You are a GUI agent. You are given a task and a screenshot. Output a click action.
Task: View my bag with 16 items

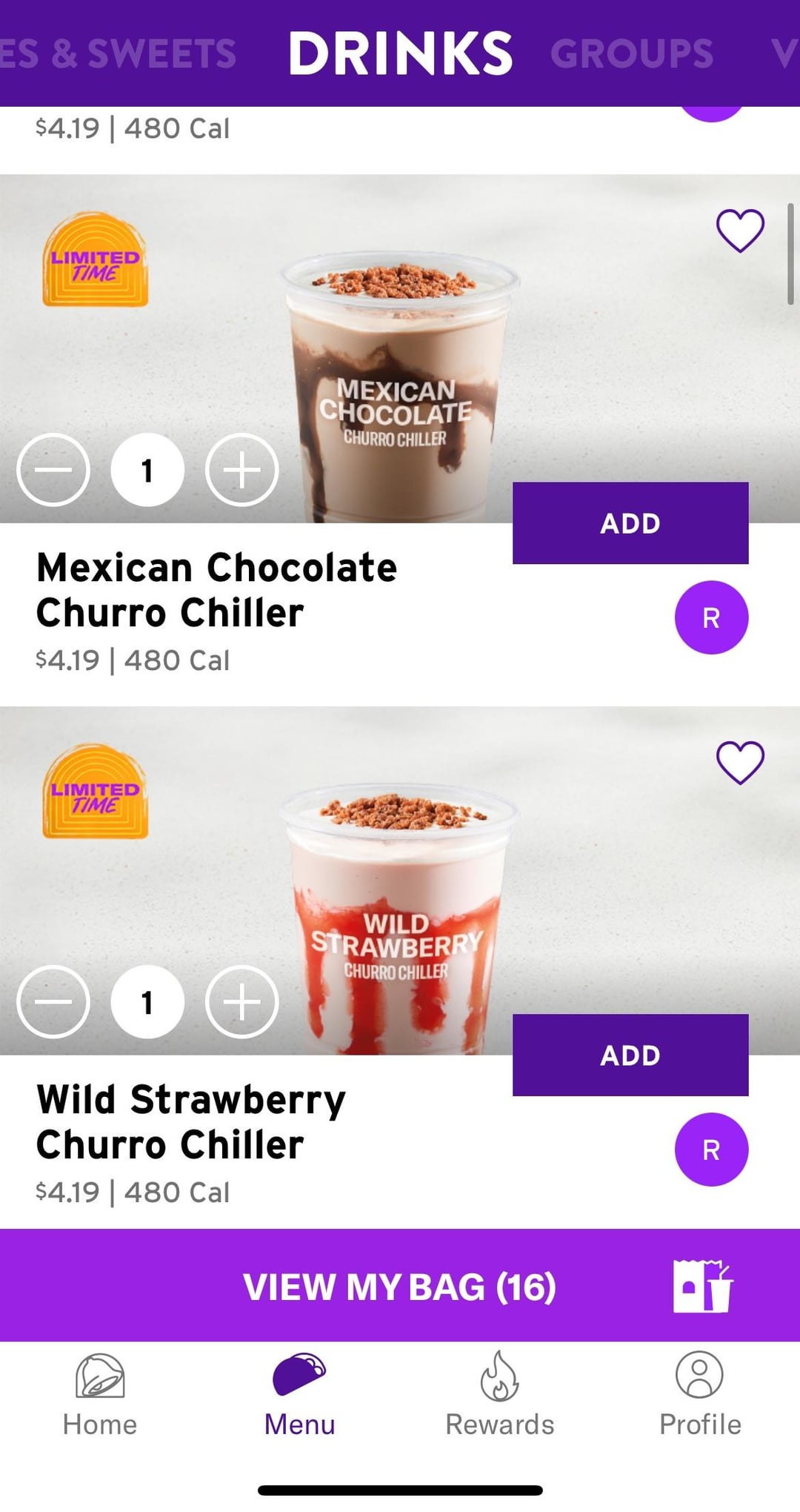click(400, 1286)
